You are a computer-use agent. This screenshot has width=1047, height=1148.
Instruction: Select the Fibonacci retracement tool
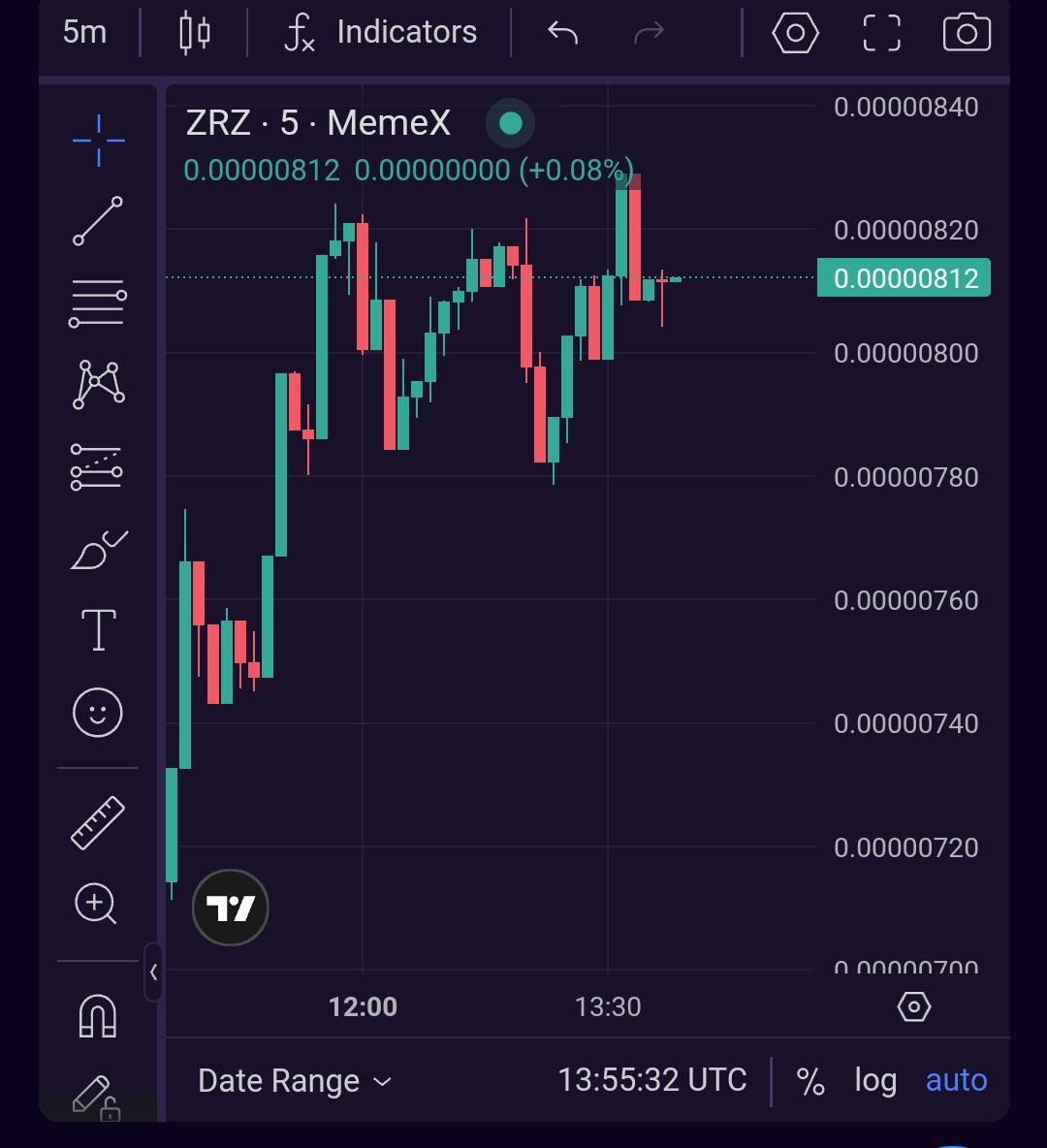point(98,303)
